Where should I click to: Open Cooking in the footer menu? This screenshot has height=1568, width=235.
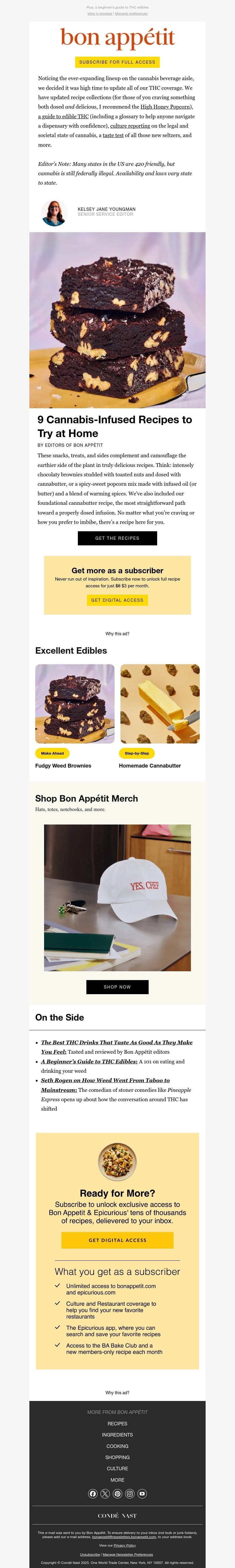[x=117, y=1446]
